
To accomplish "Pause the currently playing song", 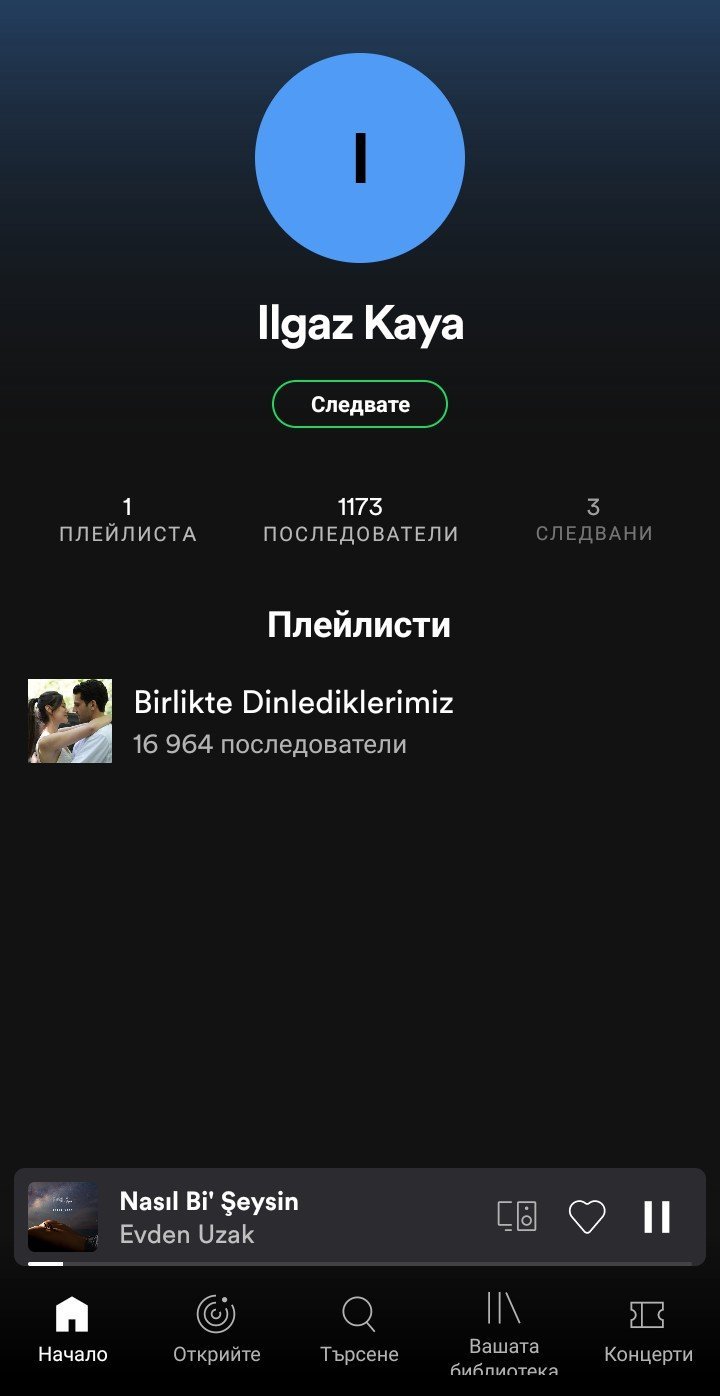I will (x=656, y=1216).
